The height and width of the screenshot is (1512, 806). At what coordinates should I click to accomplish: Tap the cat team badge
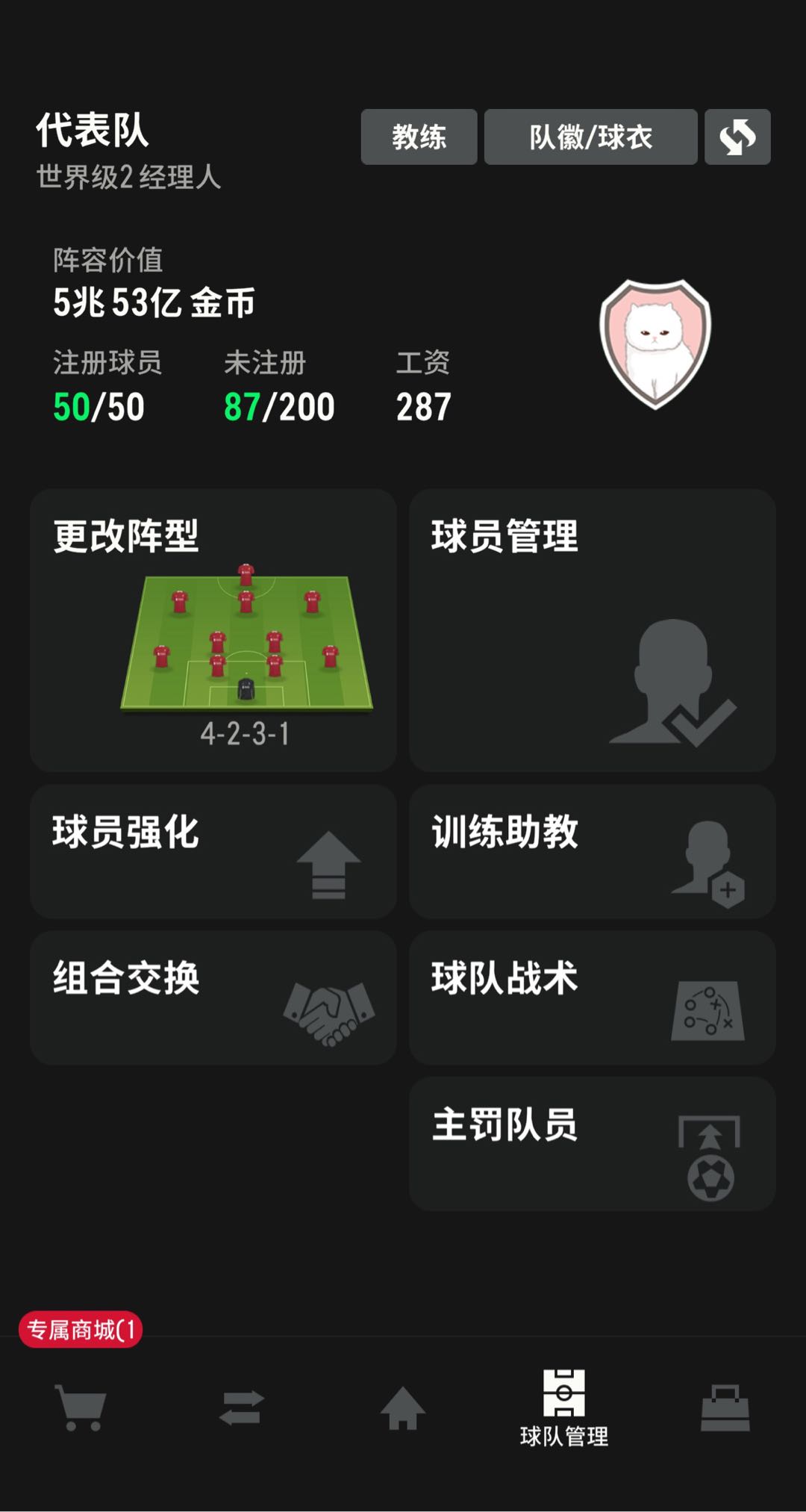[x=655, y=344]
